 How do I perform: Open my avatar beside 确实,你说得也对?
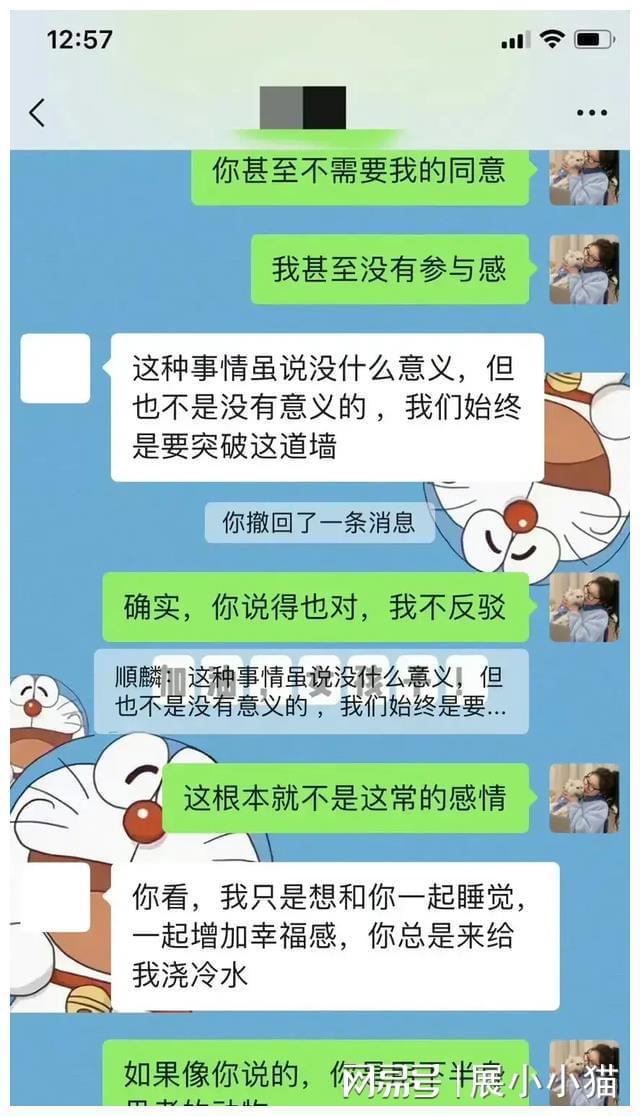584,607
